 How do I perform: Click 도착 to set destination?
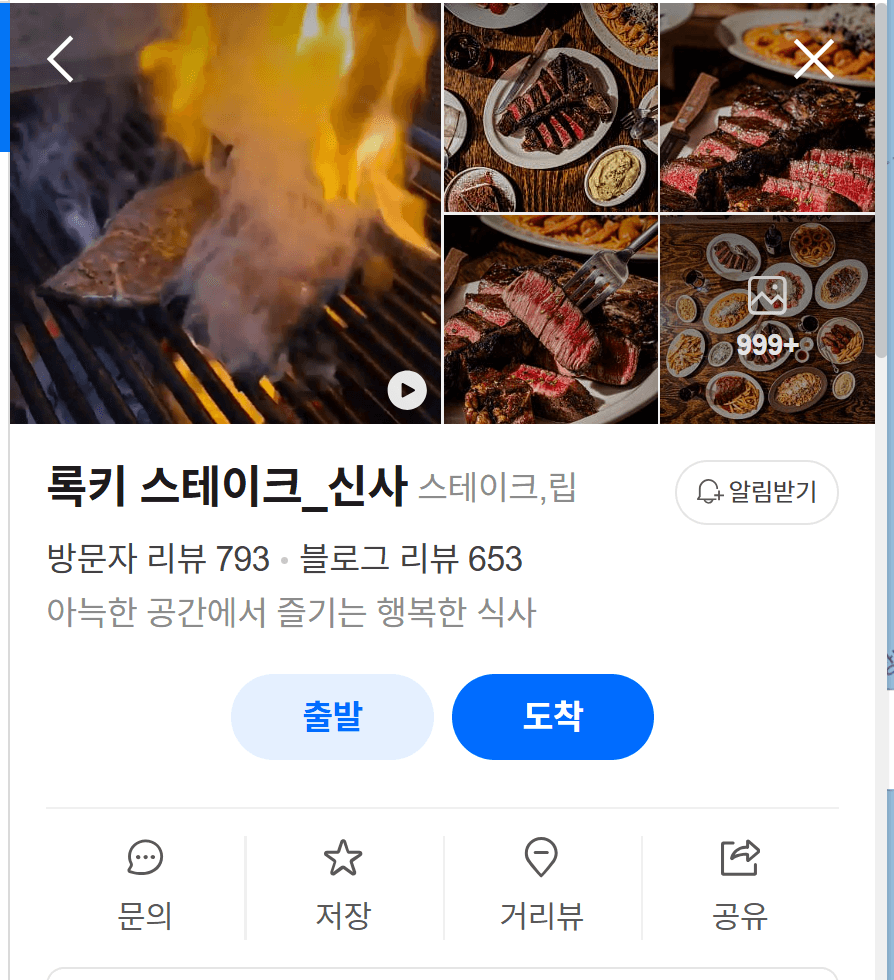552,716
